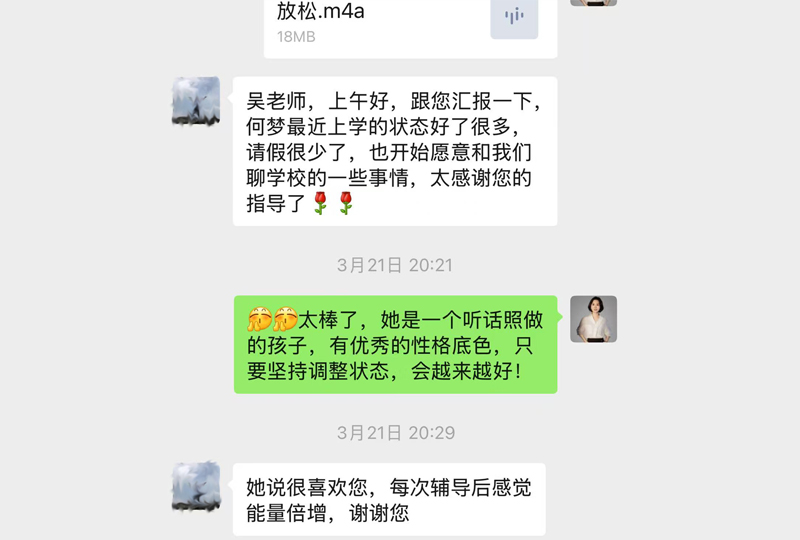This screenshot has width=800, height=540.
Task: Tap the avatar next to "她说很喜欢您" message
Action: pos(196,486)
